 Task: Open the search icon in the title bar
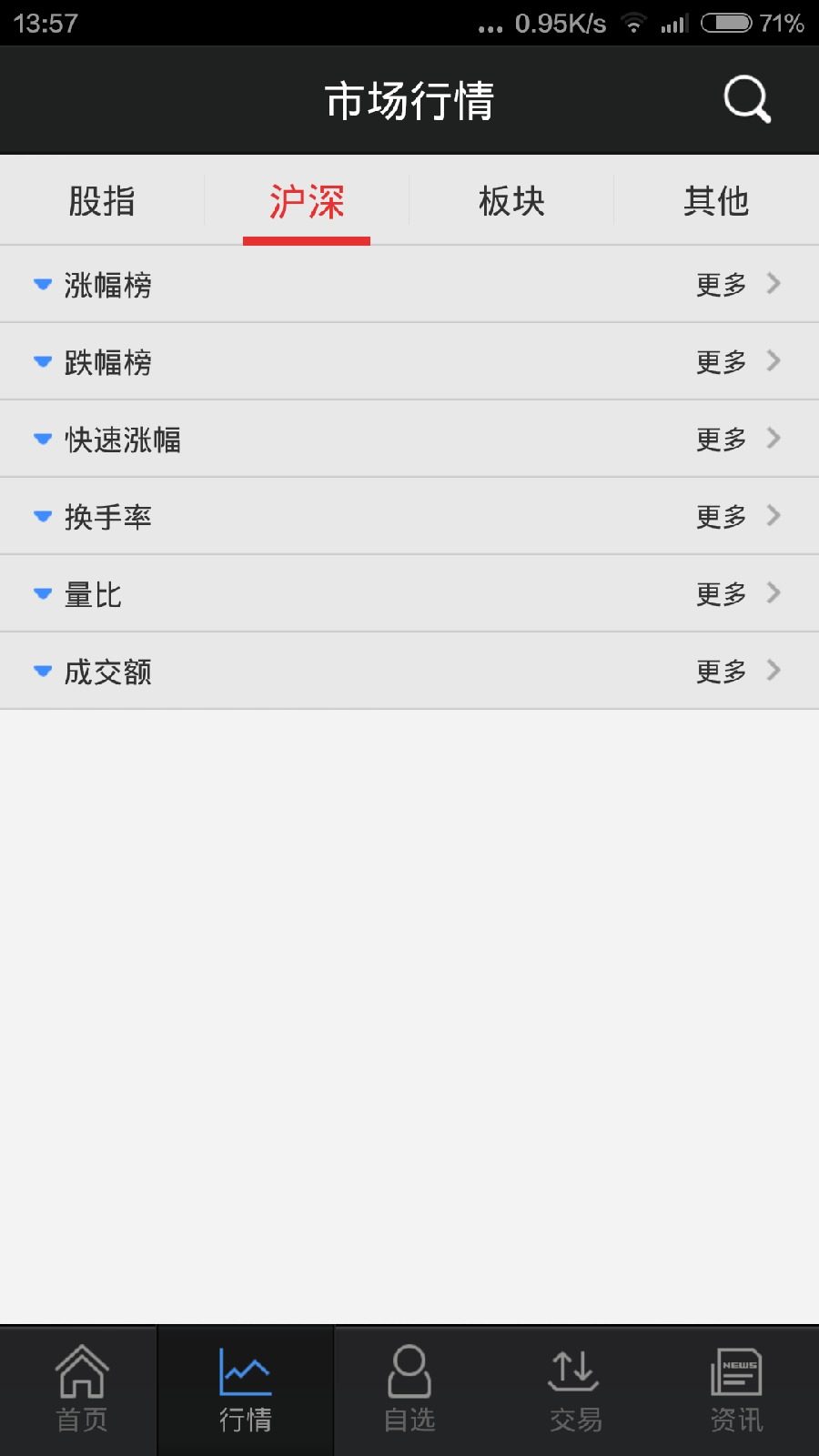pyautogui.click(x=745, y=98)
